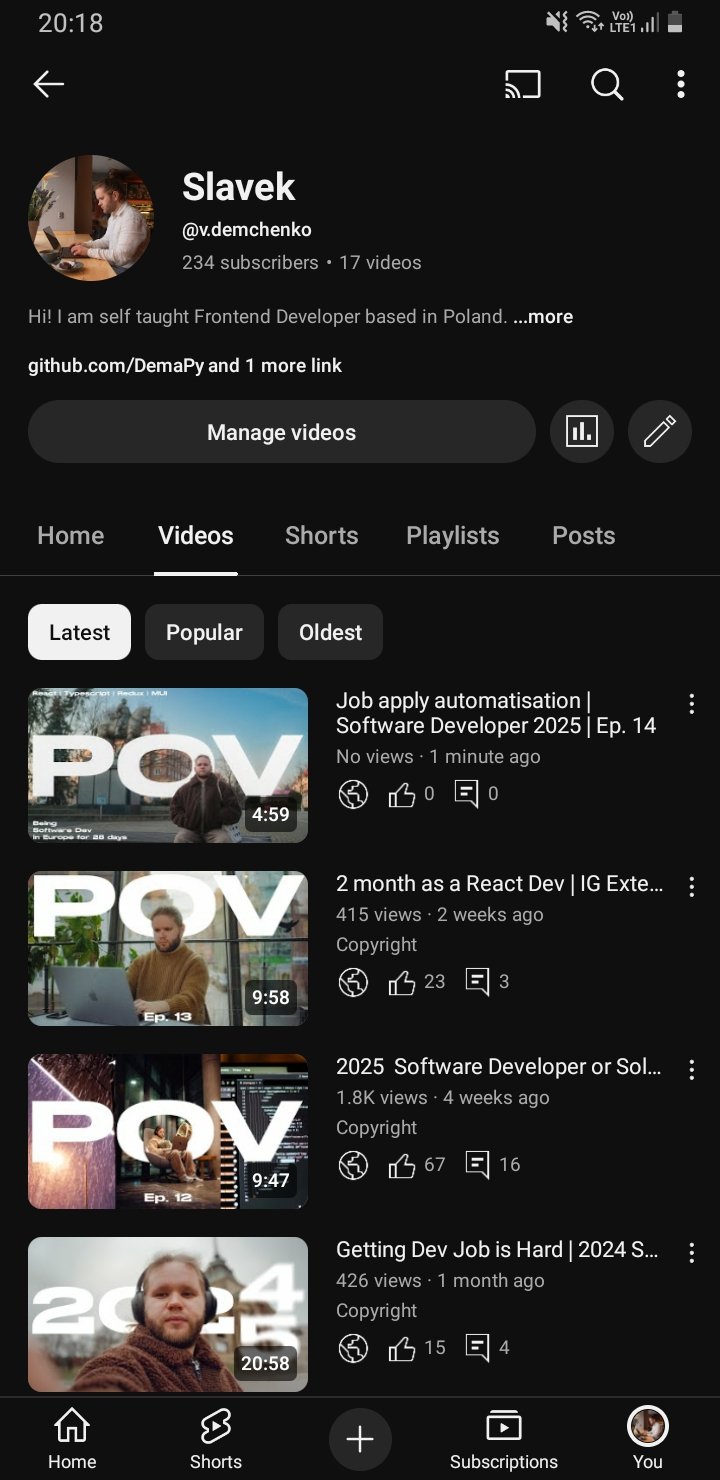720x1480 pixels.
Task: Open options for 2 month as a React Dev video
Action: tap(691, 887)
